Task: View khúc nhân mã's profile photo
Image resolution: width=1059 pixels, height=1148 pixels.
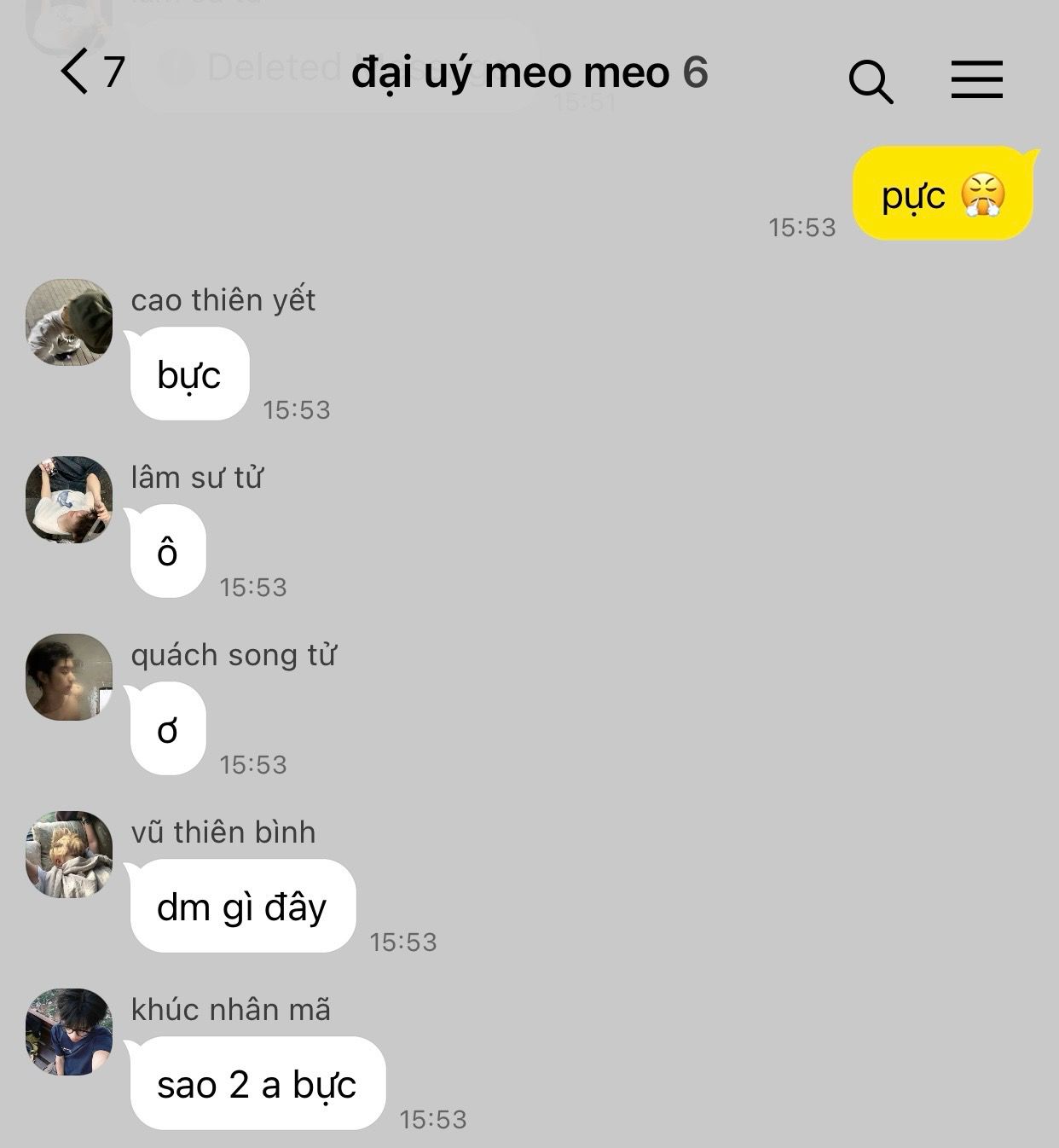Action: tap(69, 1032)
